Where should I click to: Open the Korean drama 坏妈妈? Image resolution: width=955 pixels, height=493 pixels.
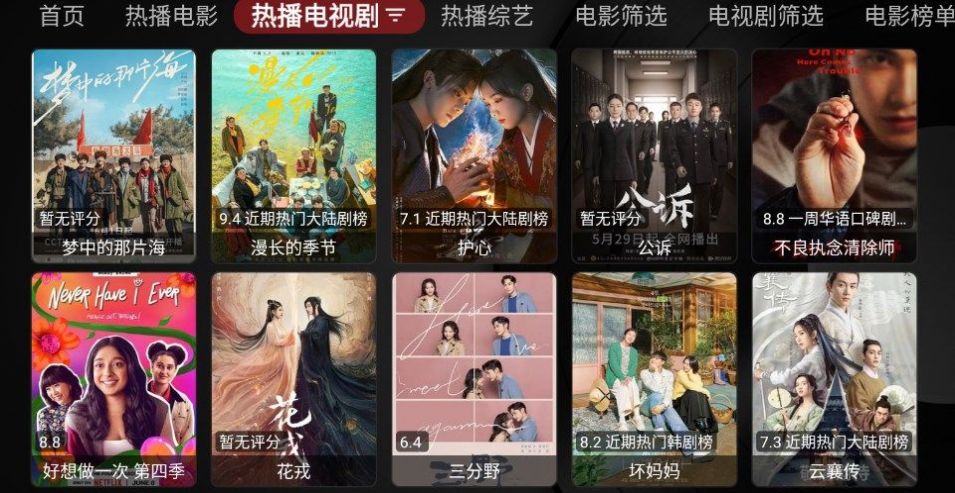click(654, 378)
